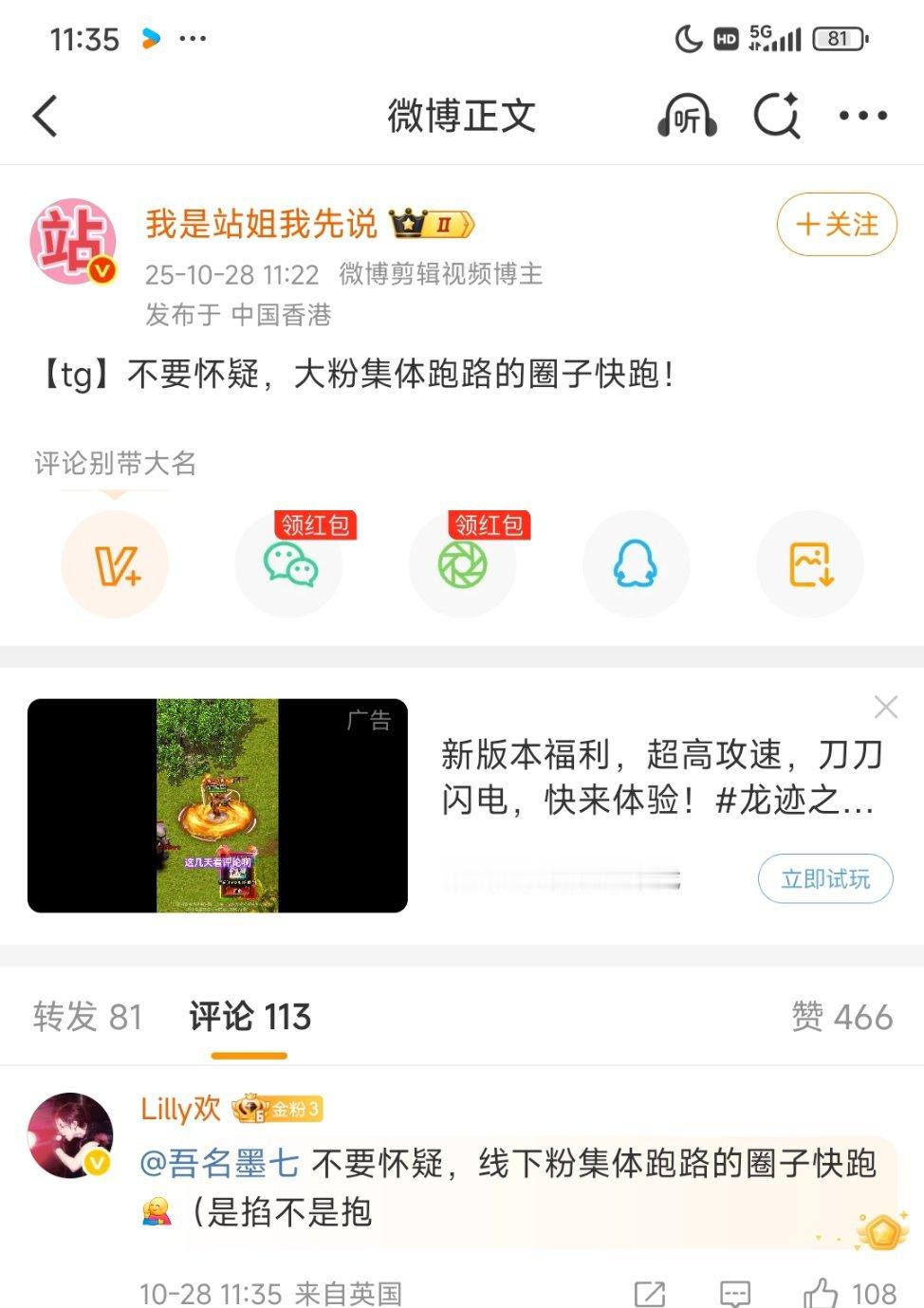Open the AI search icon in the top bar
This screenshot has width=924, height=1308.
click(775, 117)
